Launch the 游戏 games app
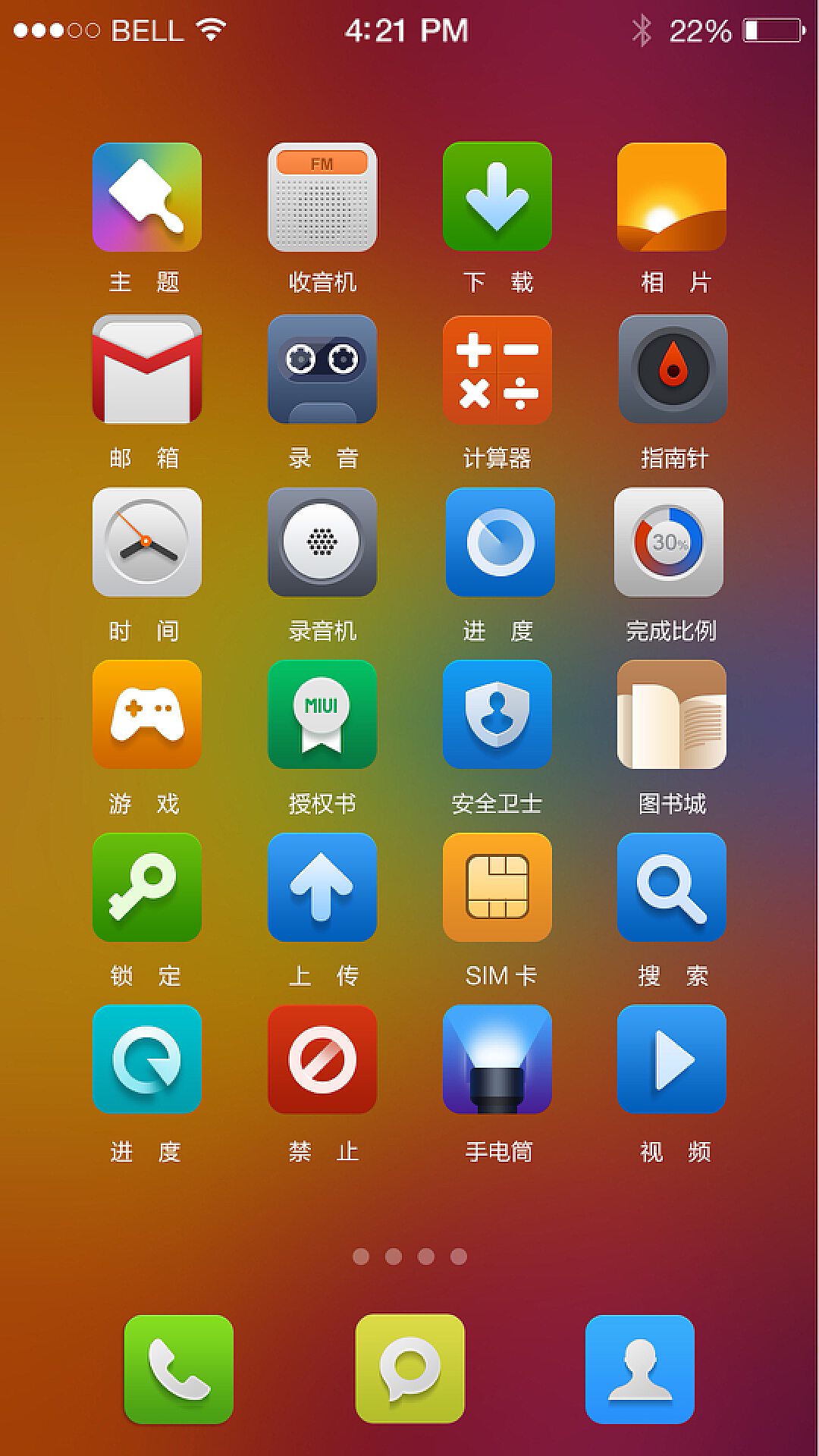819x1456 pixels. click(x=146, y=714)
